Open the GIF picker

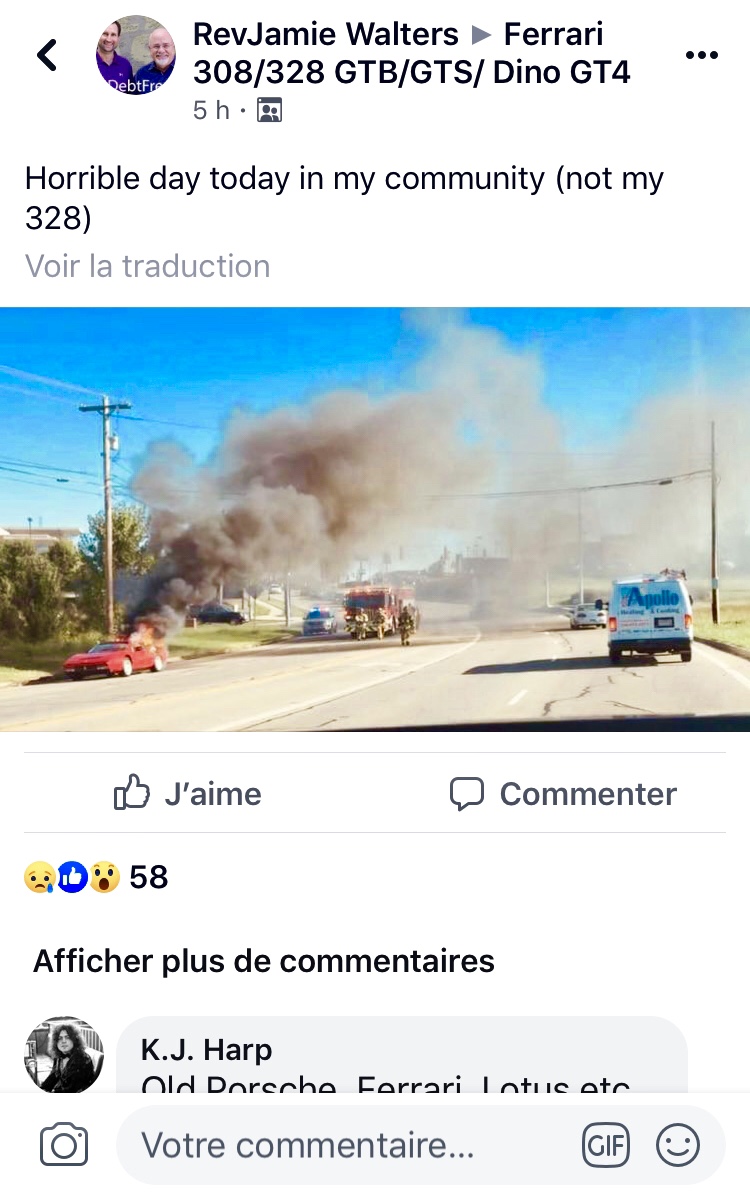coord(606,1146)
